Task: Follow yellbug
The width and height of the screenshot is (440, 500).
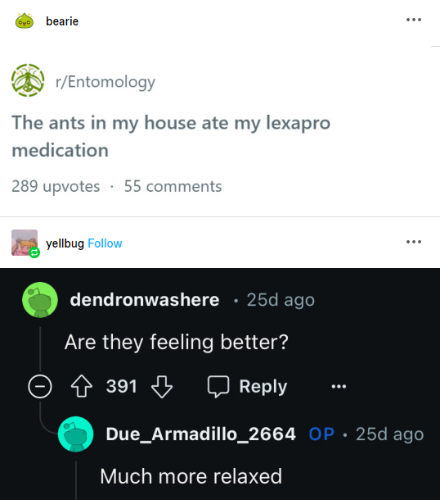Action: (x=105, y=243)
